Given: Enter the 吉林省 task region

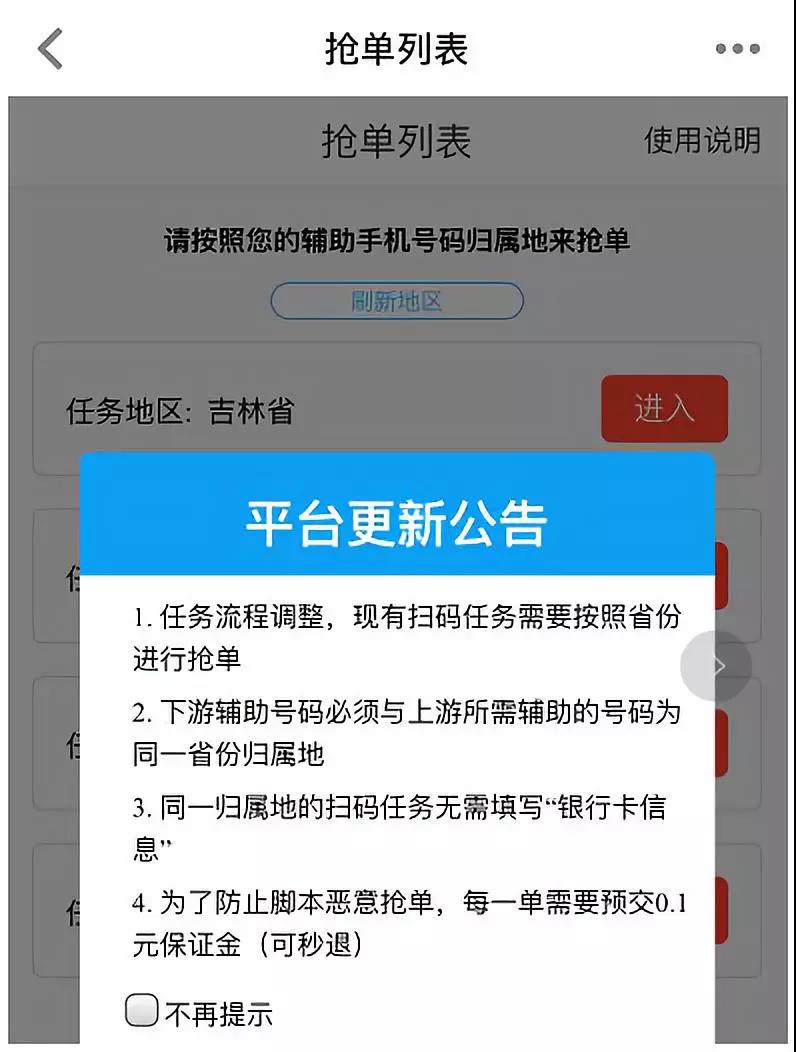Looking at the screenshot, I should (x=664, y=408).
